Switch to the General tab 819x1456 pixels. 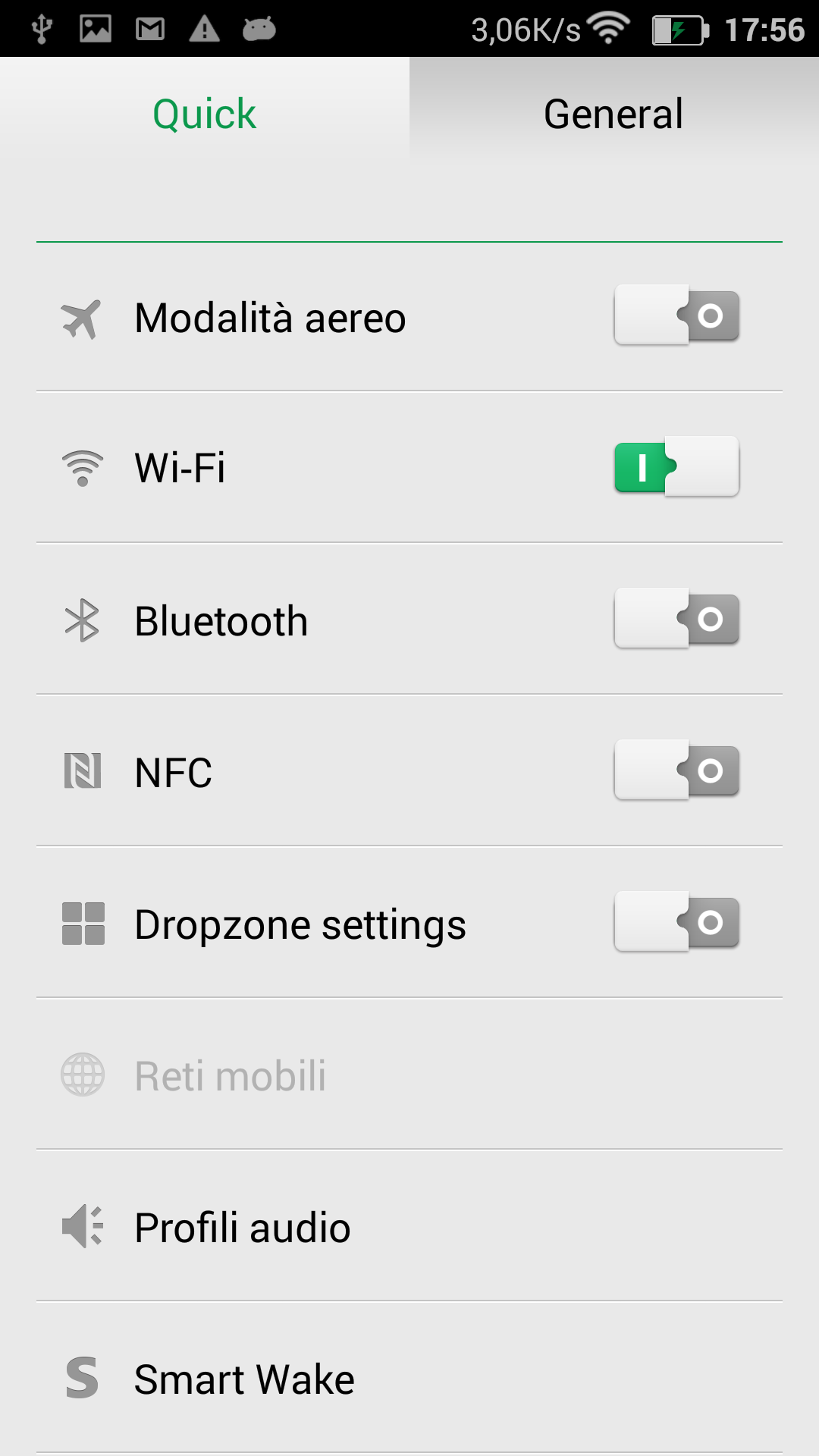click(x=614, y=114)
